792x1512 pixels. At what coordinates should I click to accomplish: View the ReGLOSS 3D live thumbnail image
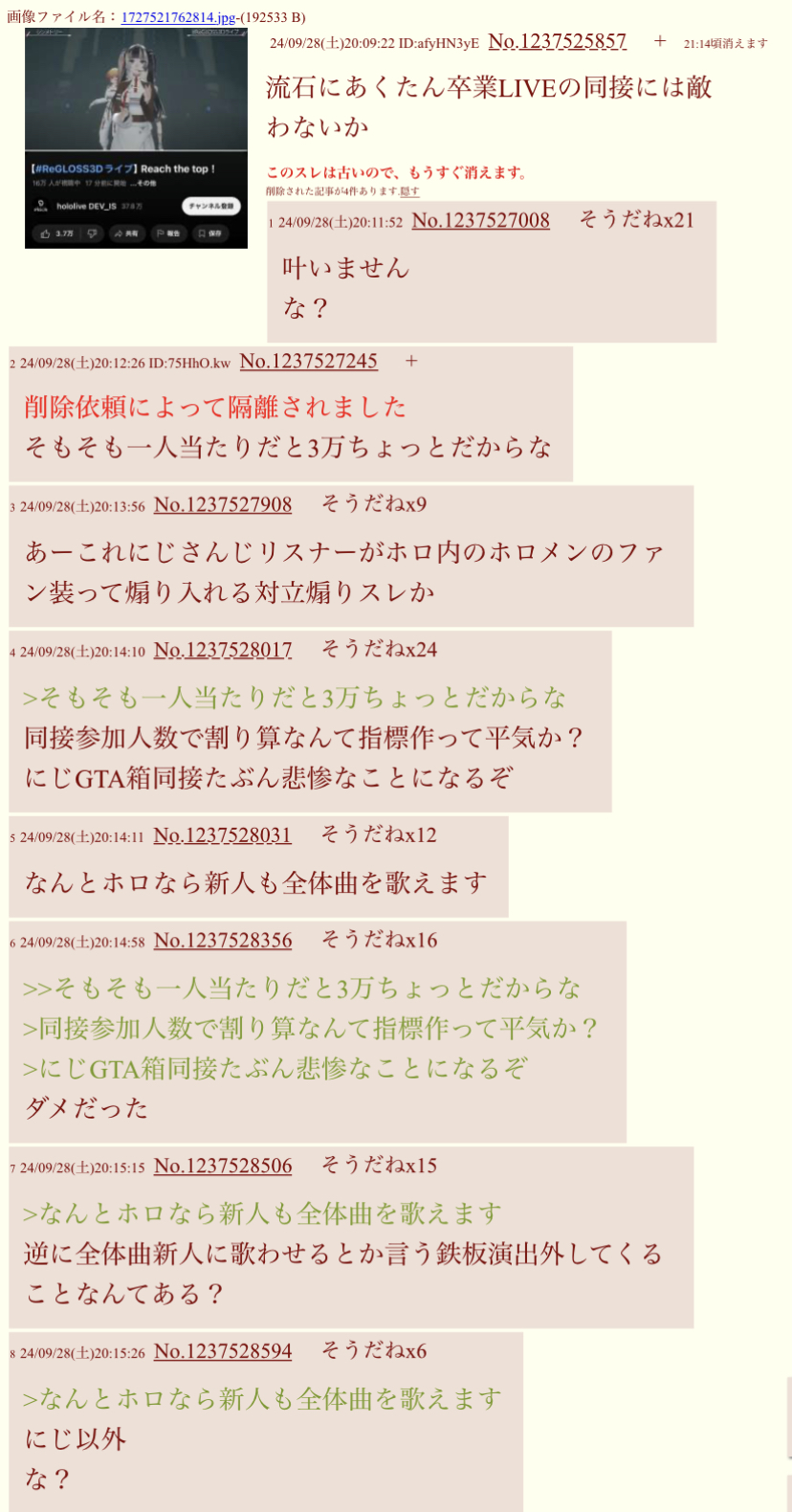click(136, 138)
